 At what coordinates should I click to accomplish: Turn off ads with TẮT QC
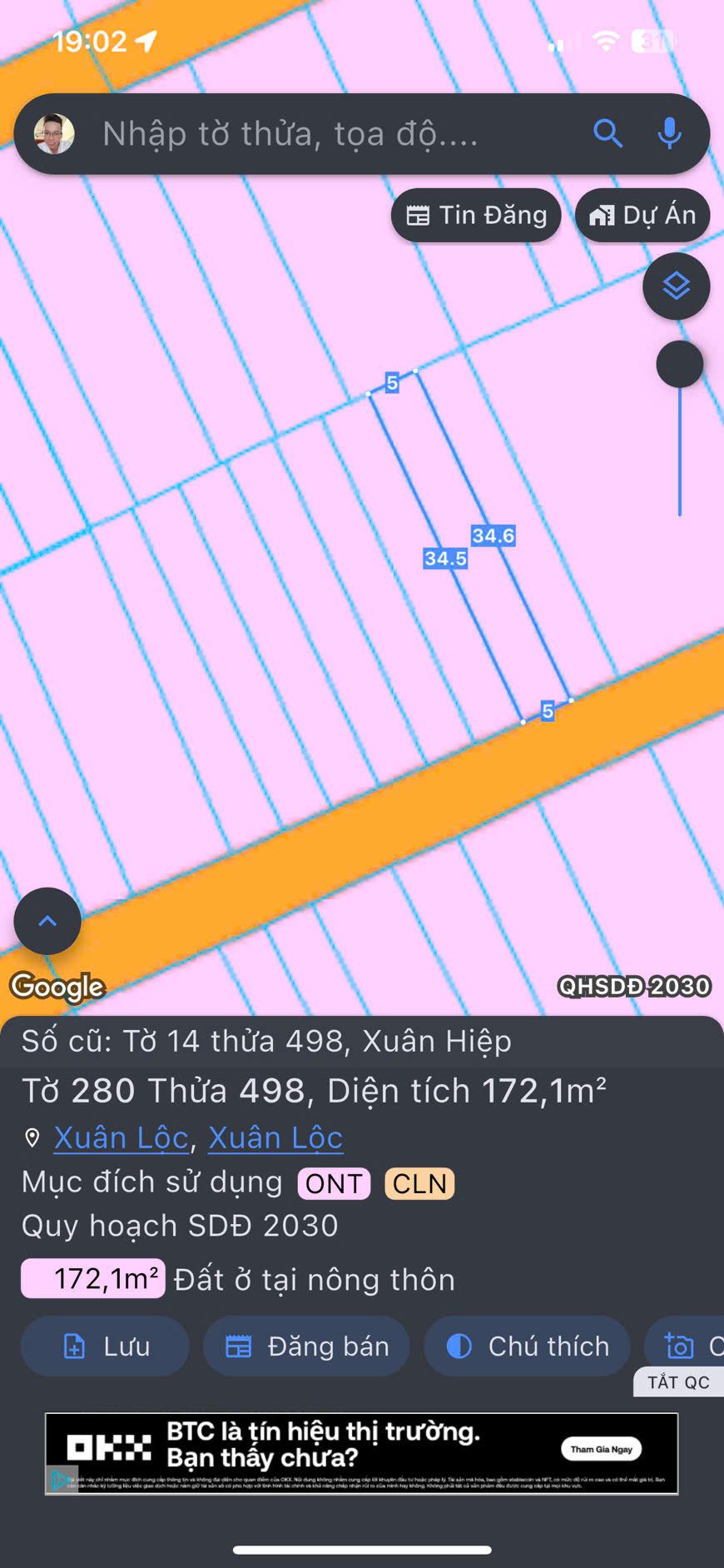click(678, 1382)
